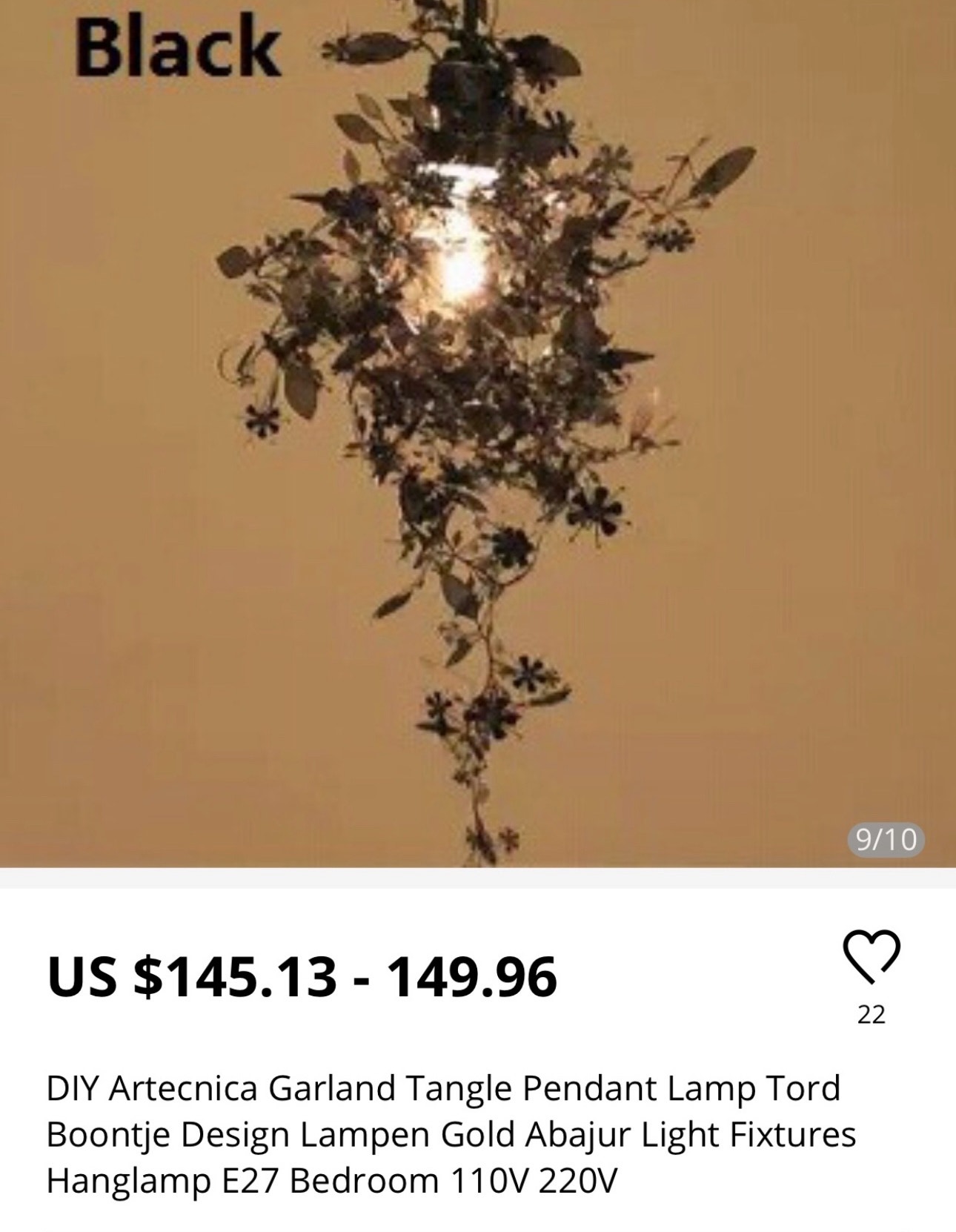Add this lamp to wishlist with heart icon
Image resolution: width=956 pixels, height=1232 pixels.
pyautogui.click(x=871, y=957)
